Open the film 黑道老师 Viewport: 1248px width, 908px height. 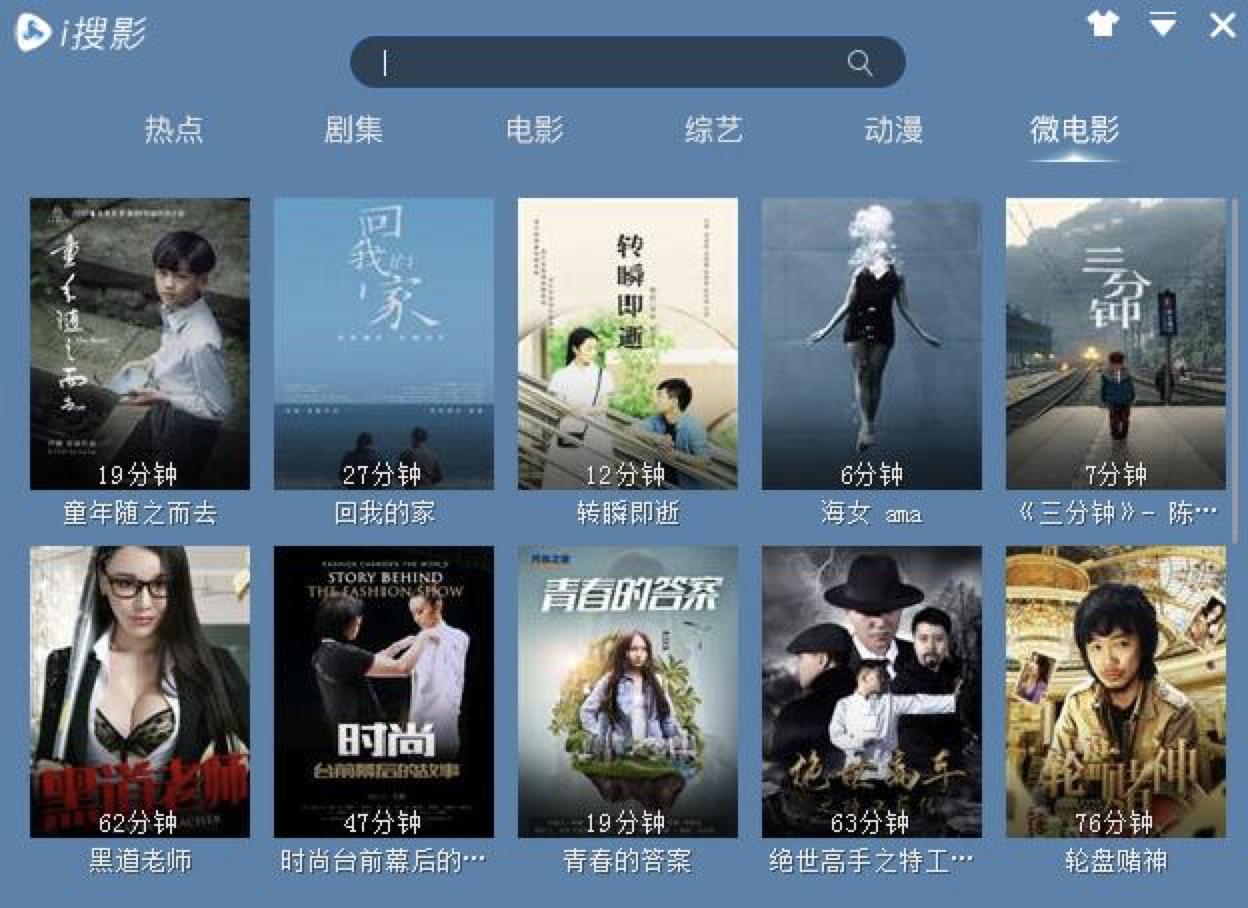coord(140,691)
